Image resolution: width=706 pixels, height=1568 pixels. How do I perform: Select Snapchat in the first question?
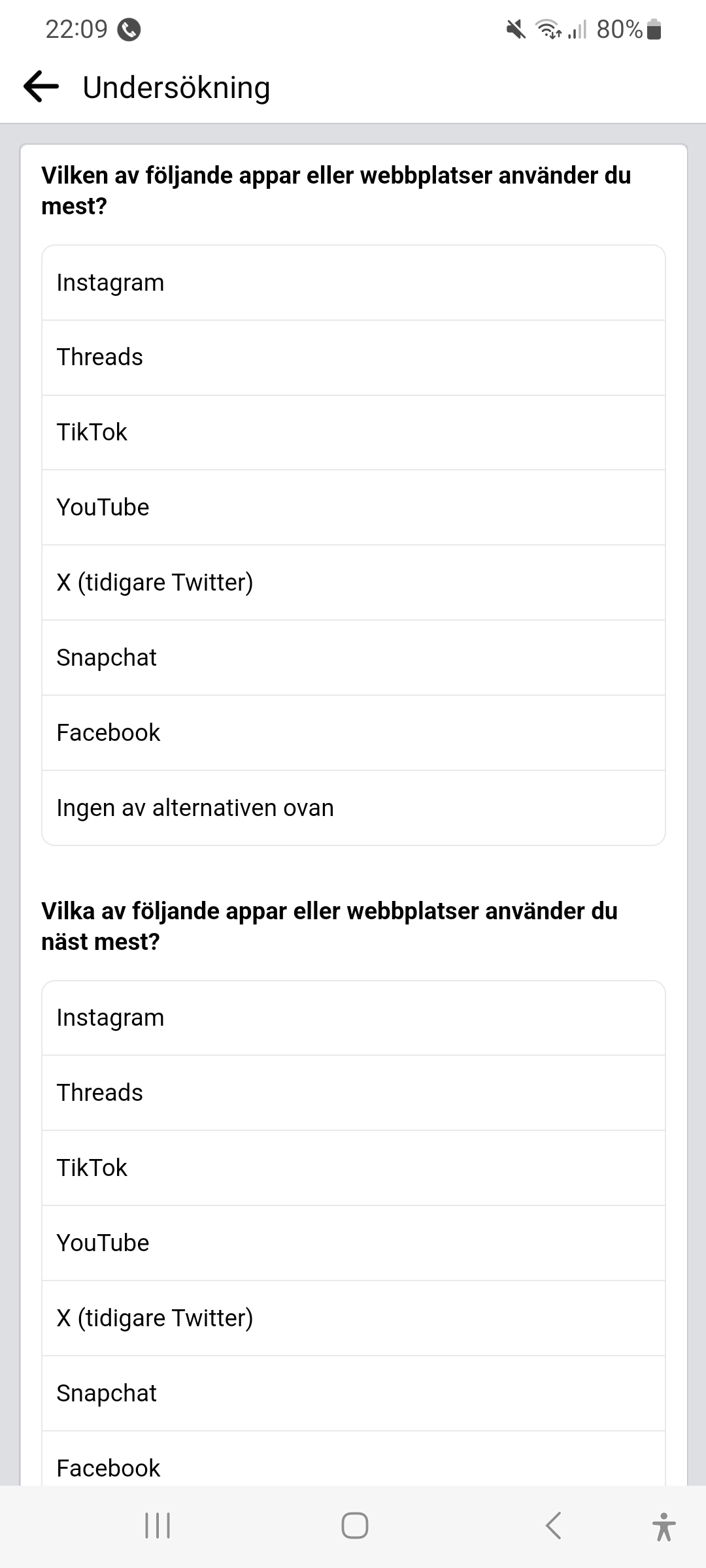tap(353, 658)
